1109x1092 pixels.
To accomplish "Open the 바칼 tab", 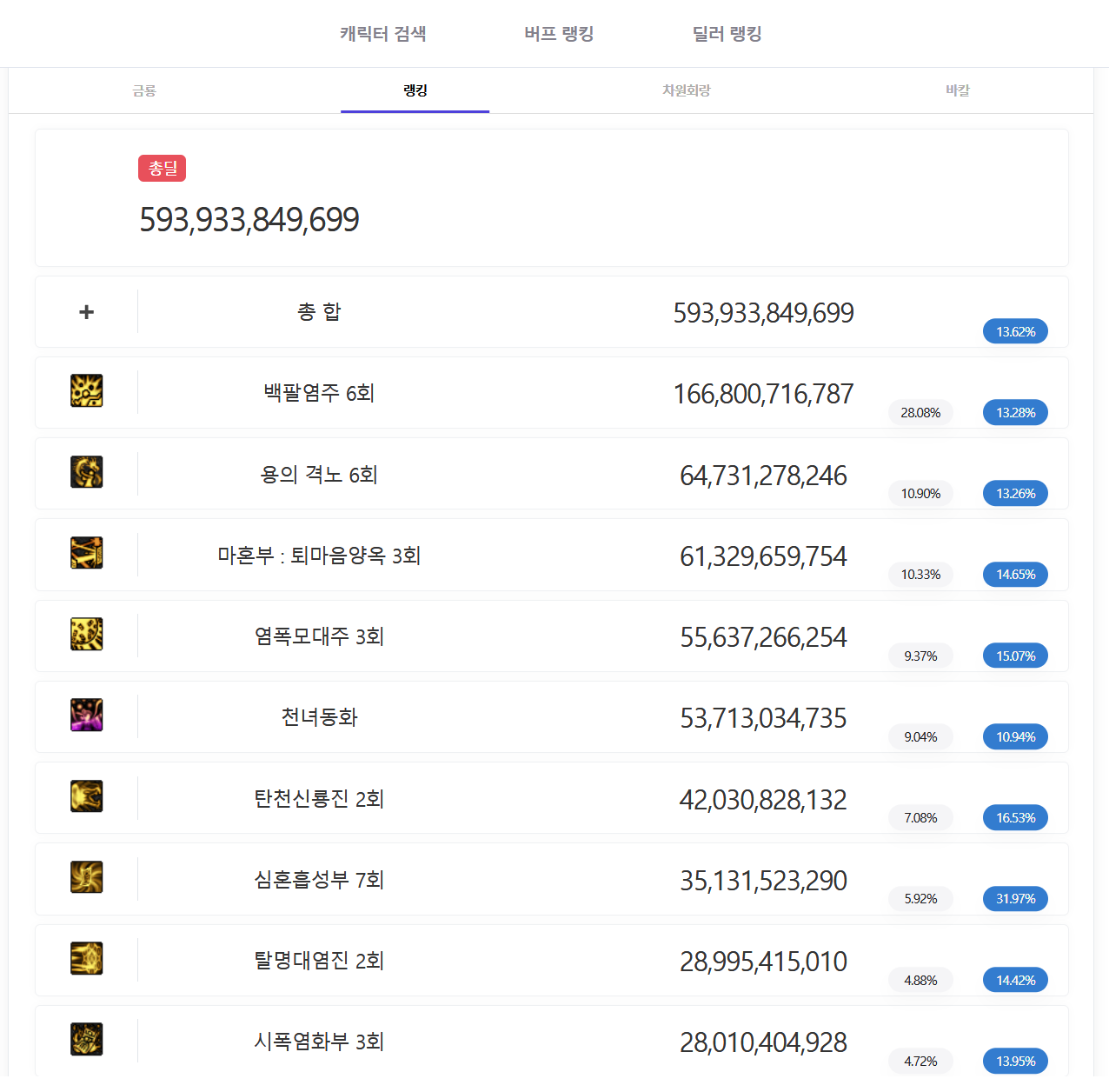I will tap(957, 90).
